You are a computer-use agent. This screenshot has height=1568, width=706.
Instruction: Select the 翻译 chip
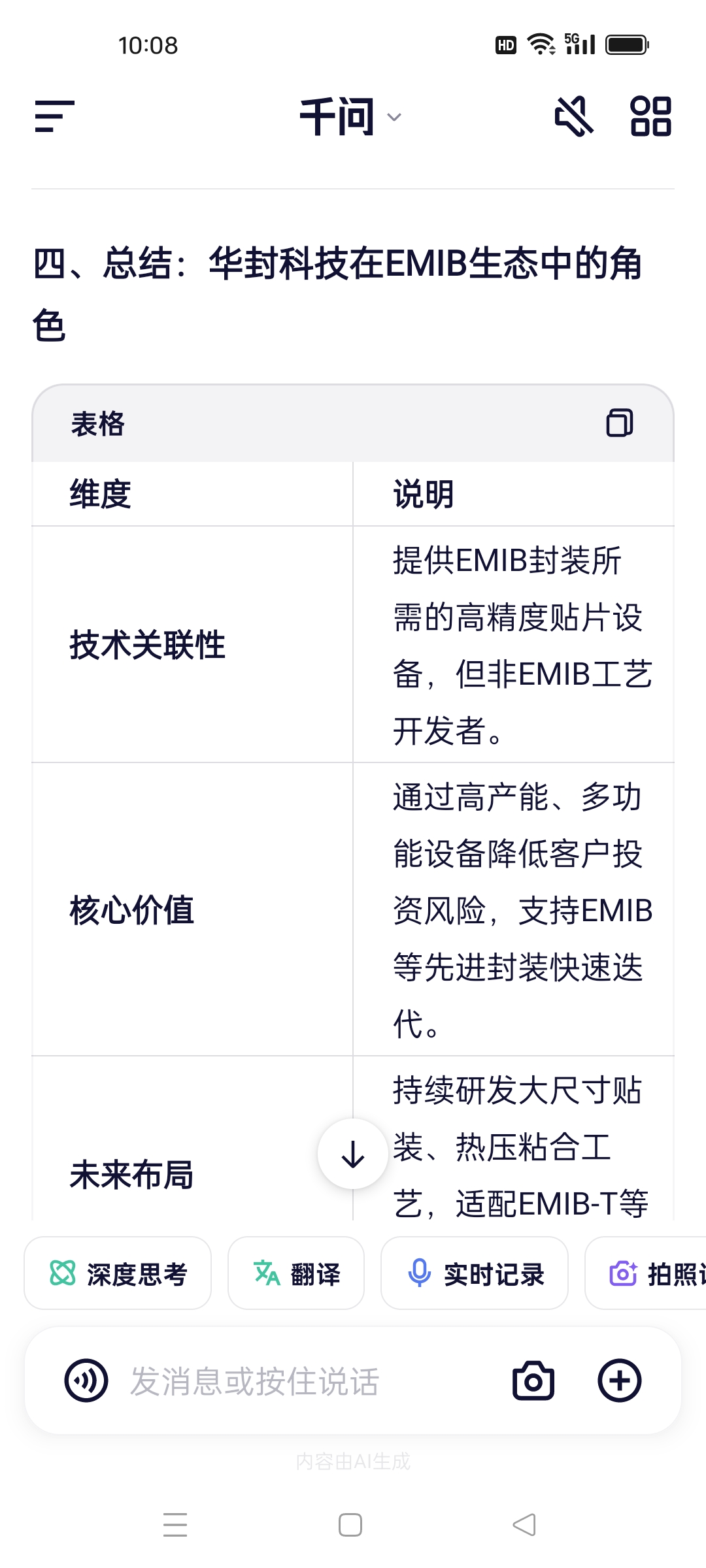click(296, 1273)
